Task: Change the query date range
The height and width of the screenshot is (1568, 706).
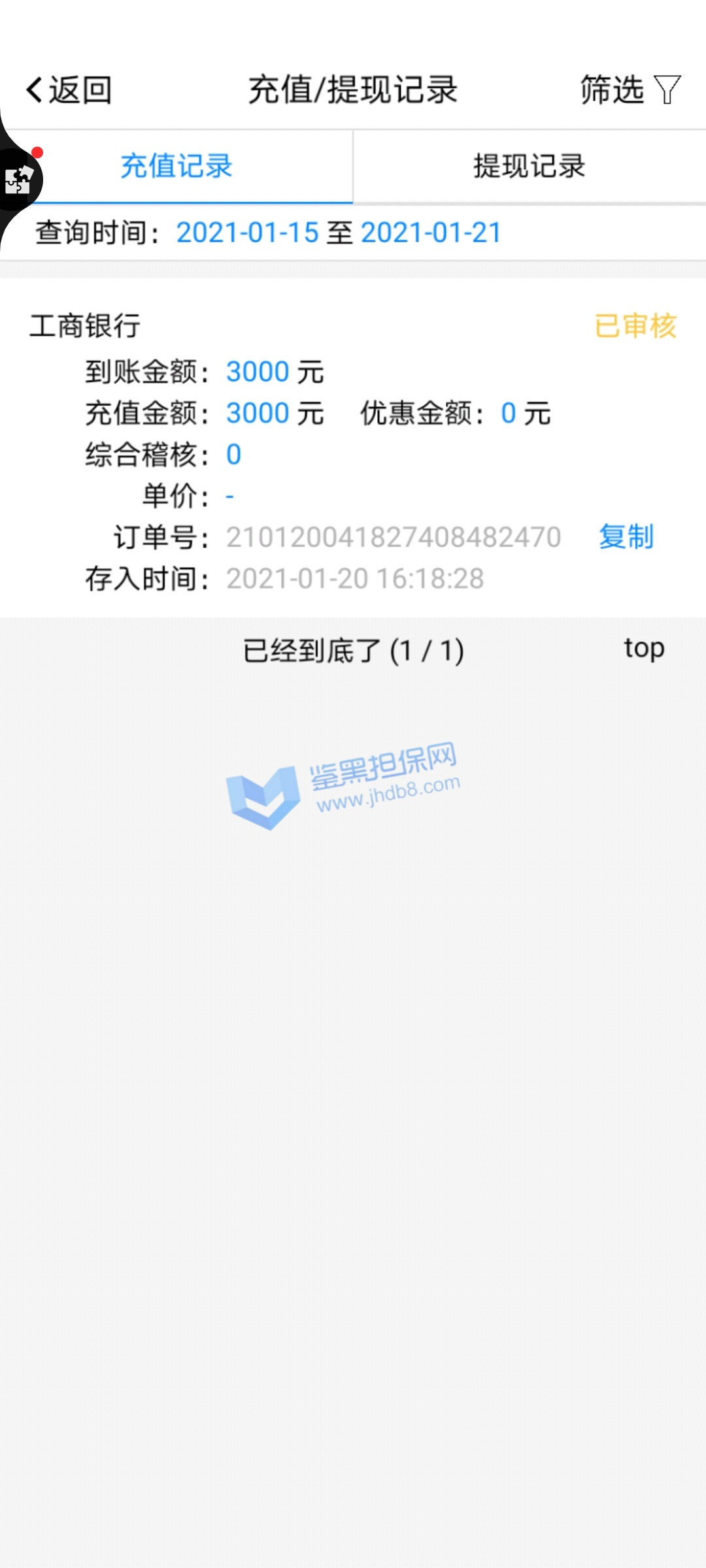Action: [x=338, y=233]
